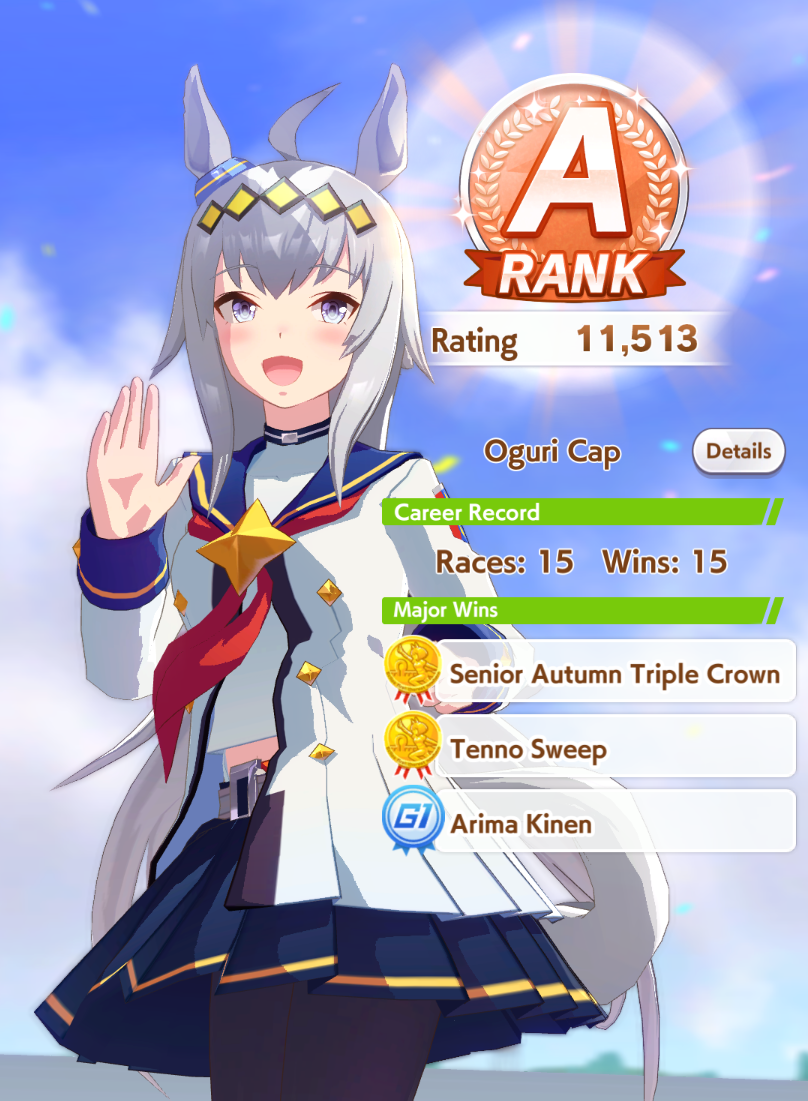This screenshot has width=808, height=1101.
Task: Open Oguri Cap's Details
Action: coord(739,451)
